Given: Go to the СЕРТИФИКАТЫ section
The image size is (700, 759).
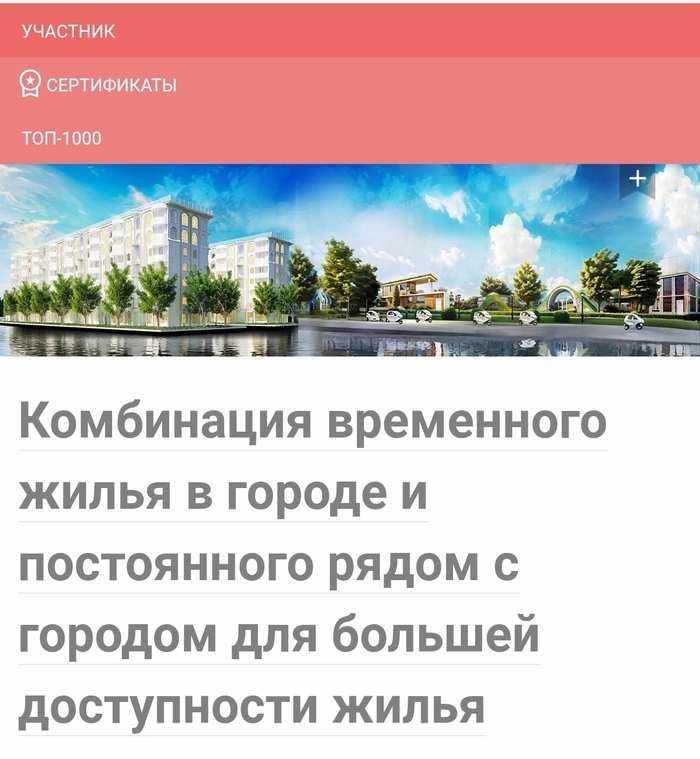Looking at the screenshot, I should [x=98, y=85].
